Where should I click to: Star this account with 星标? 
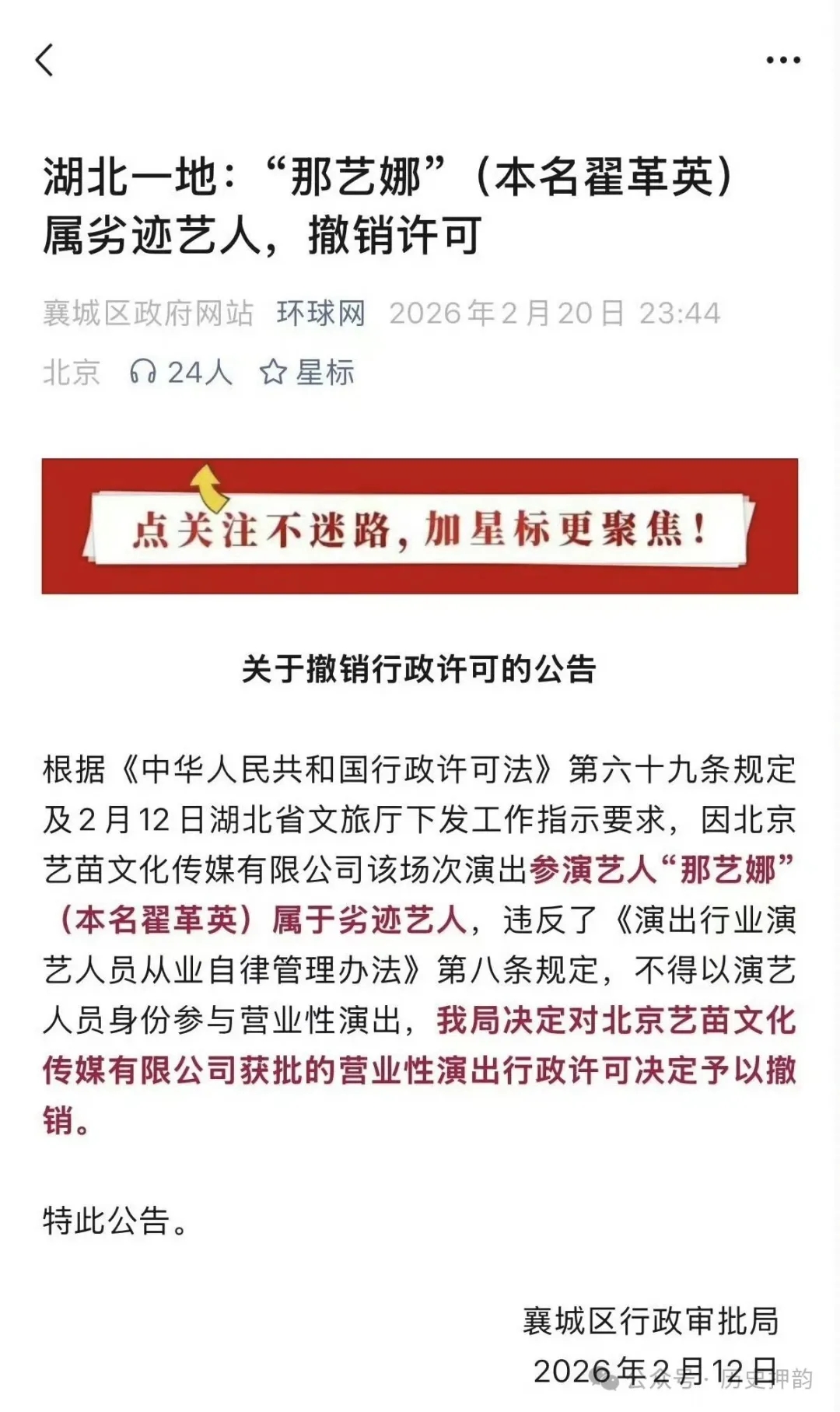307,372
